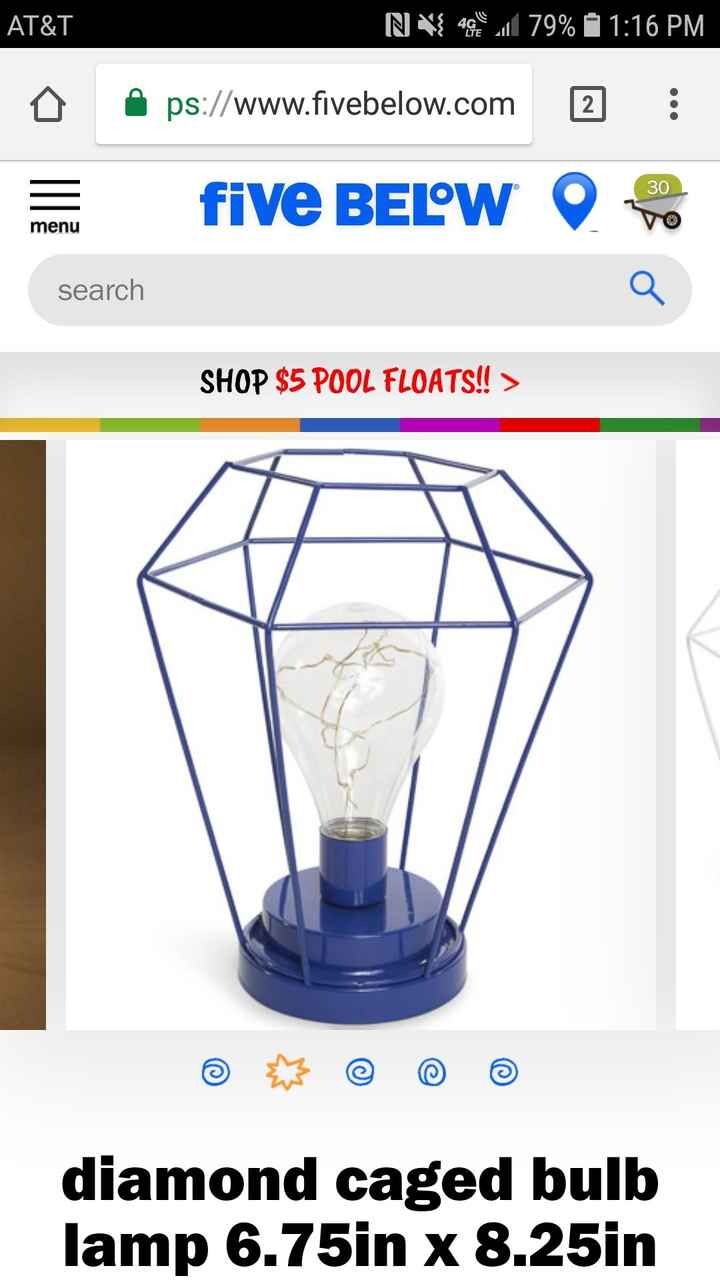The height and width of the screenshot is (1280, 720).
Task: Select the first swirl carousel dot
Action: pyautogui.click(x=217, y=1071)
